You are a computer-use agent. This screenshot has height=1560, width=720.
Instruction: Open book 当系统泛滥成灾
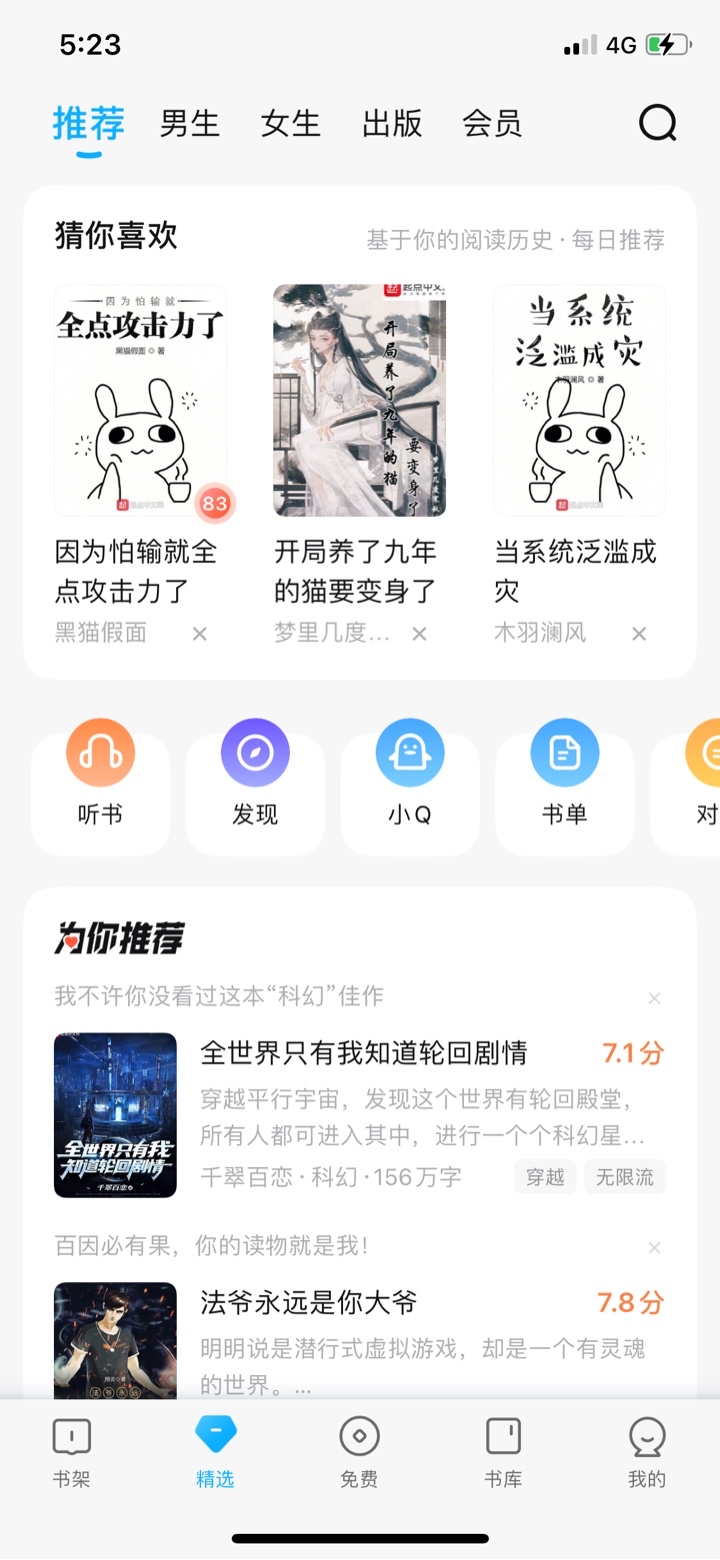point(579,401)
